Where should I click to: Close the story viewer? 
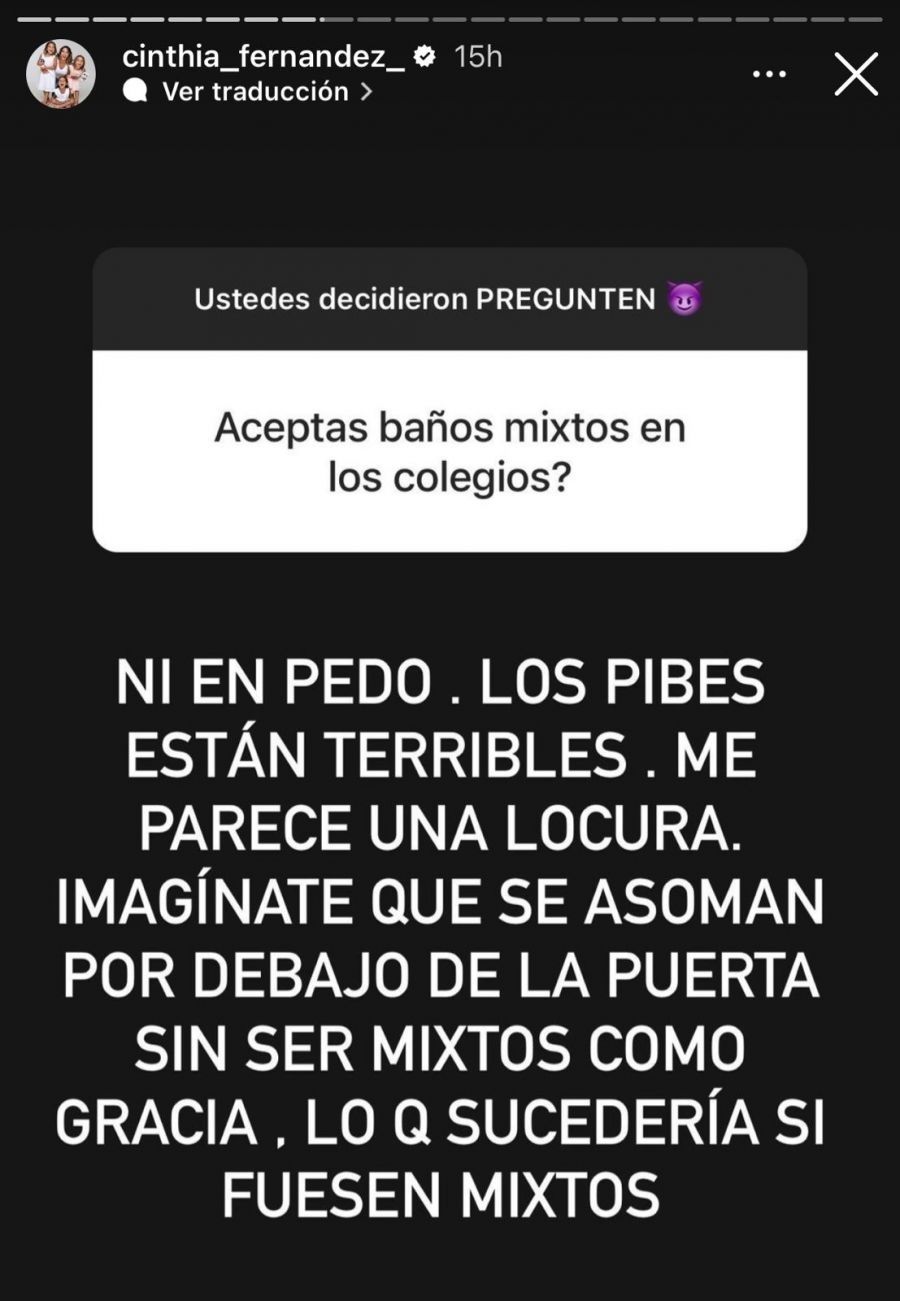(856, 74)
